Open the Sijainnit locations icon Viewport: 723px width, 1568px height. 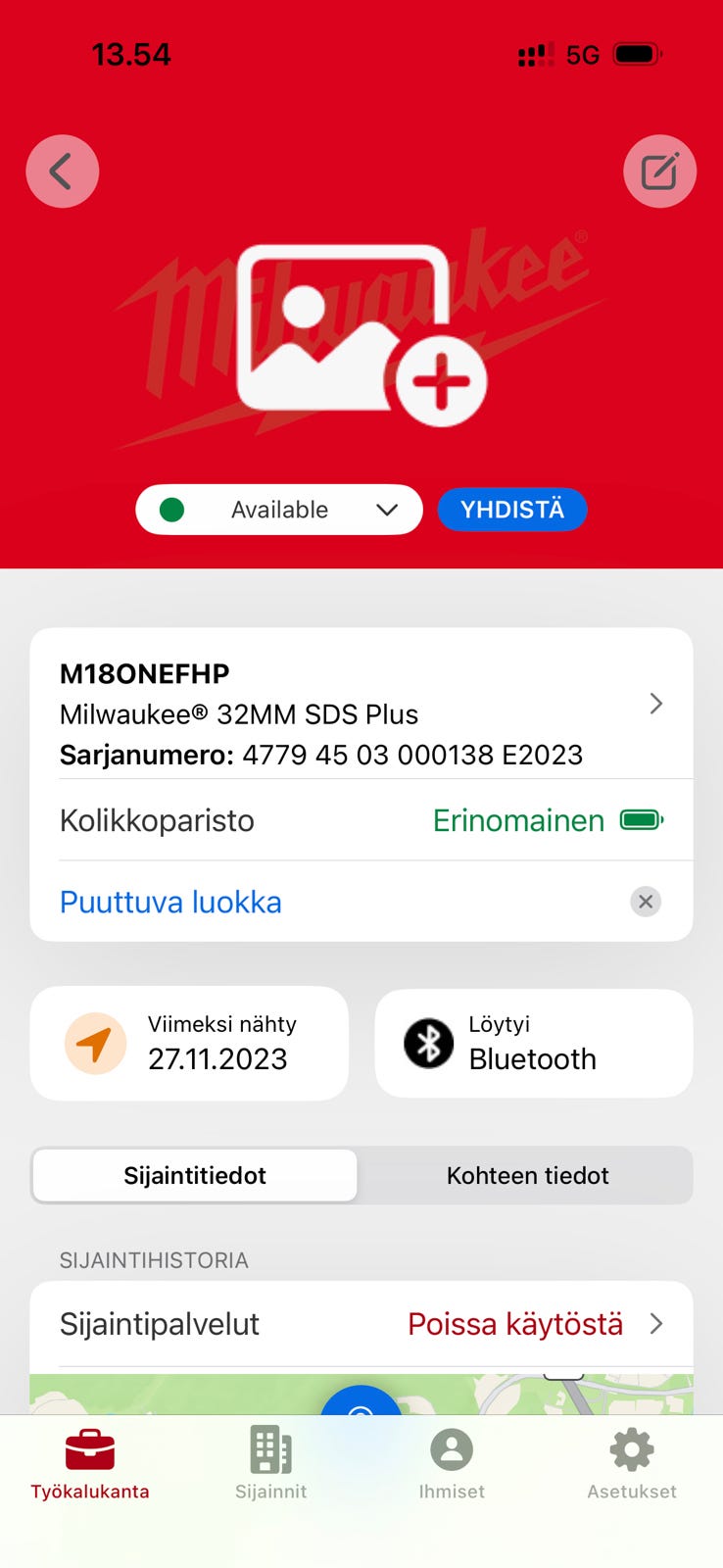pyautogui.click(x=270, y=1465)
